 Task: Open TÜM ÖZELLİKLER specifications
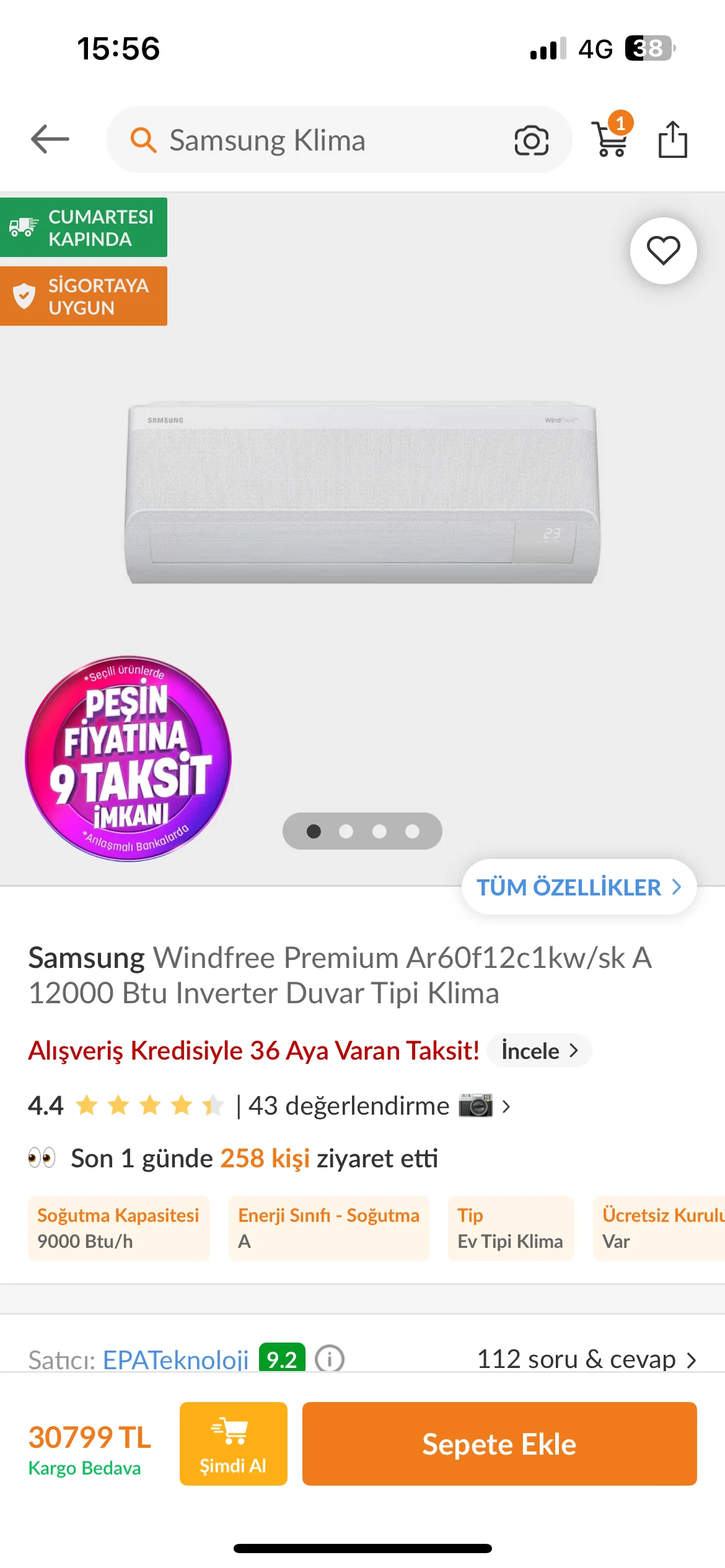578,887
